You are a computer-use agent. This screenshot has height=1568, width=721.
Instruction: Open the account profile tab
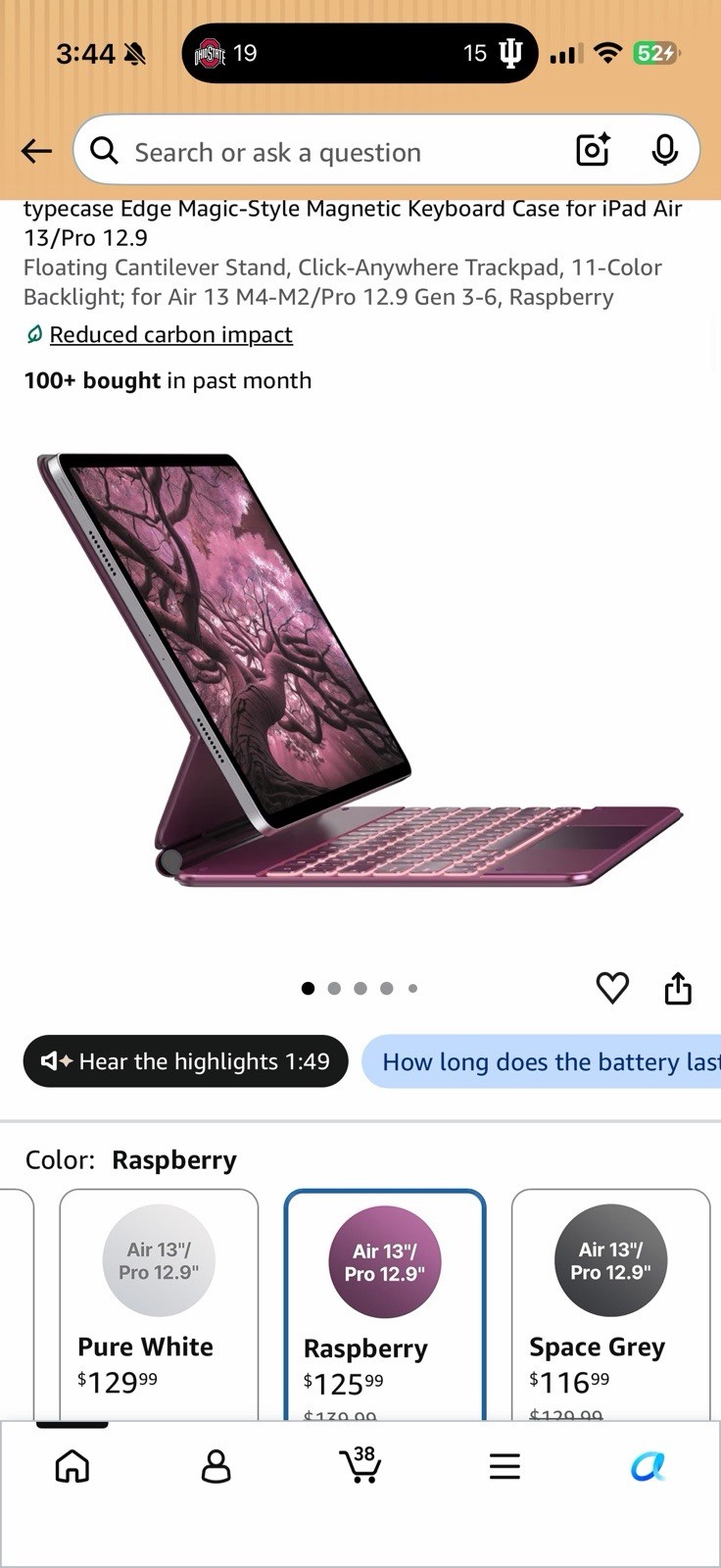click(216, 1466)
